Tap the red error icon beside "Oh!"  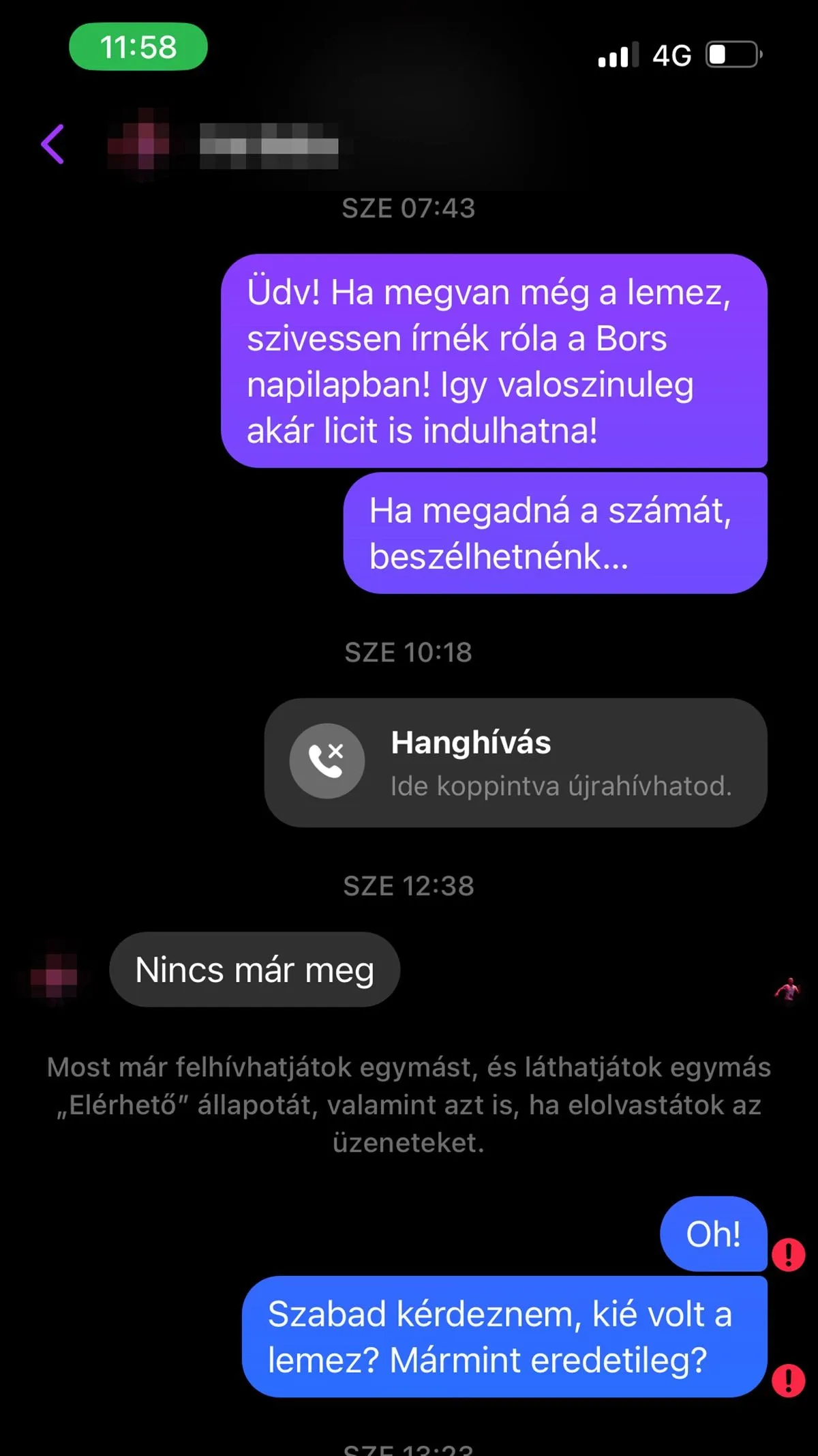(x=789, y=1255)
